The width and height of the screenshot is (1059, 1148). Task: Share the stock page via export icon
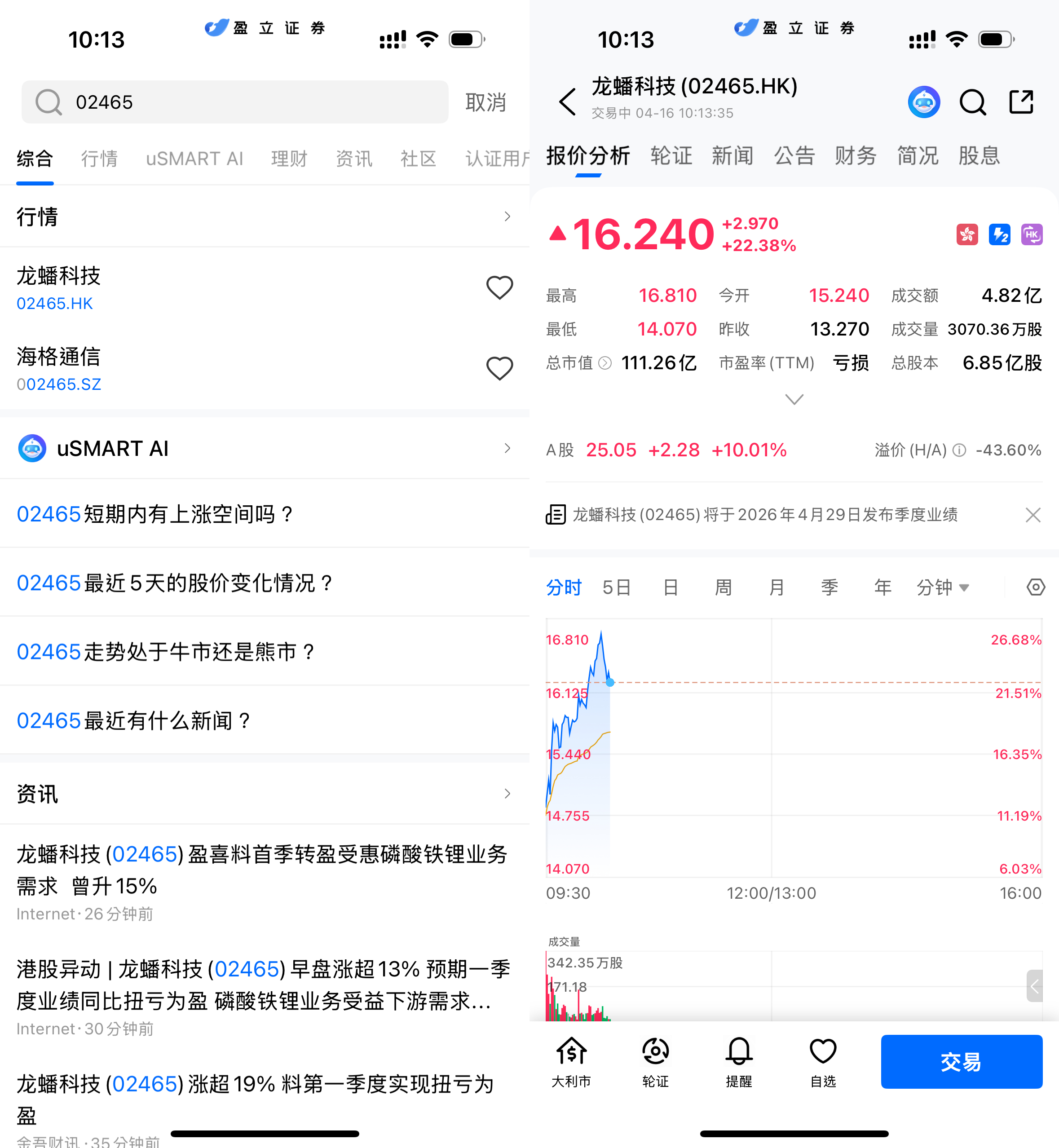pyautogui.click(x=1021, y=102)
